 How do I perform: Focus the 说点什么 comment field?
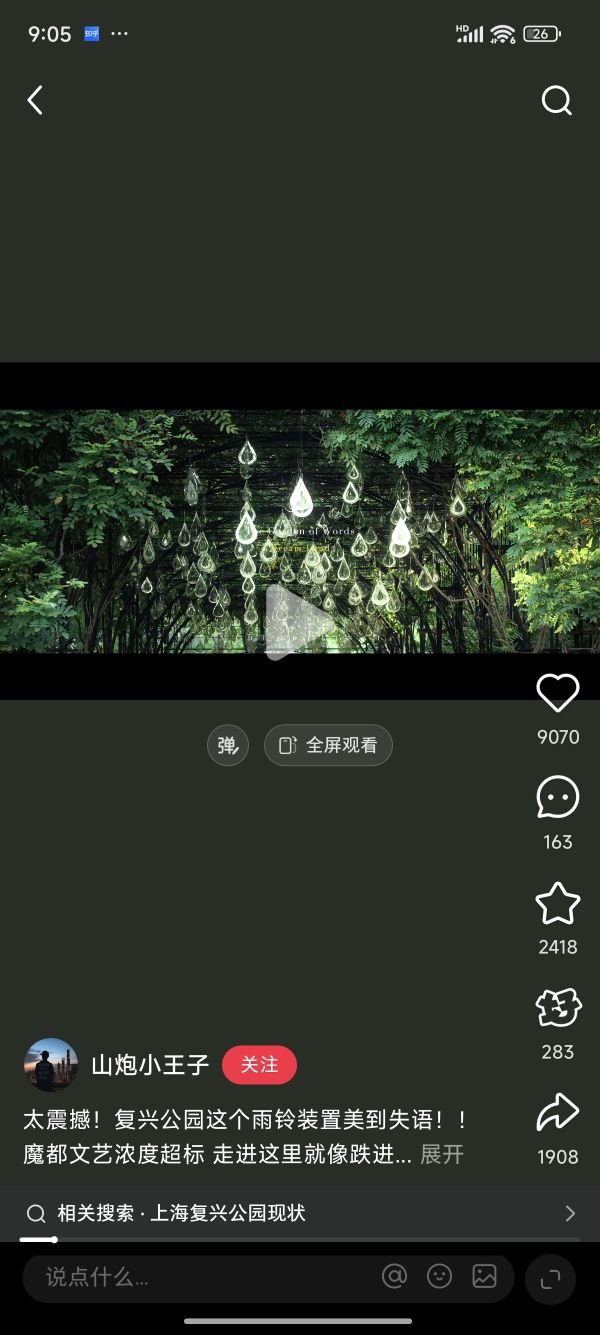pos(200,1277)
